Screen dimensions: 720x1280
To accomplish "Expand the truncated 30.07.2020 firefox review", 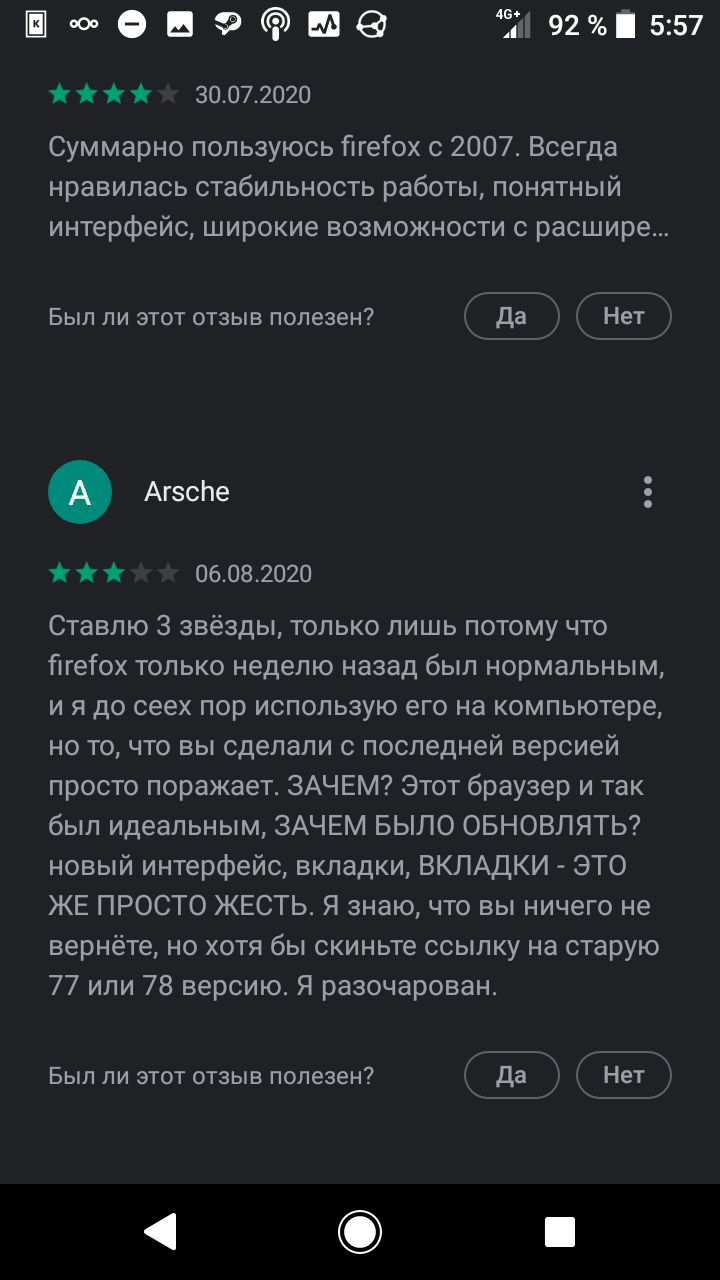I will click(358, 187).
